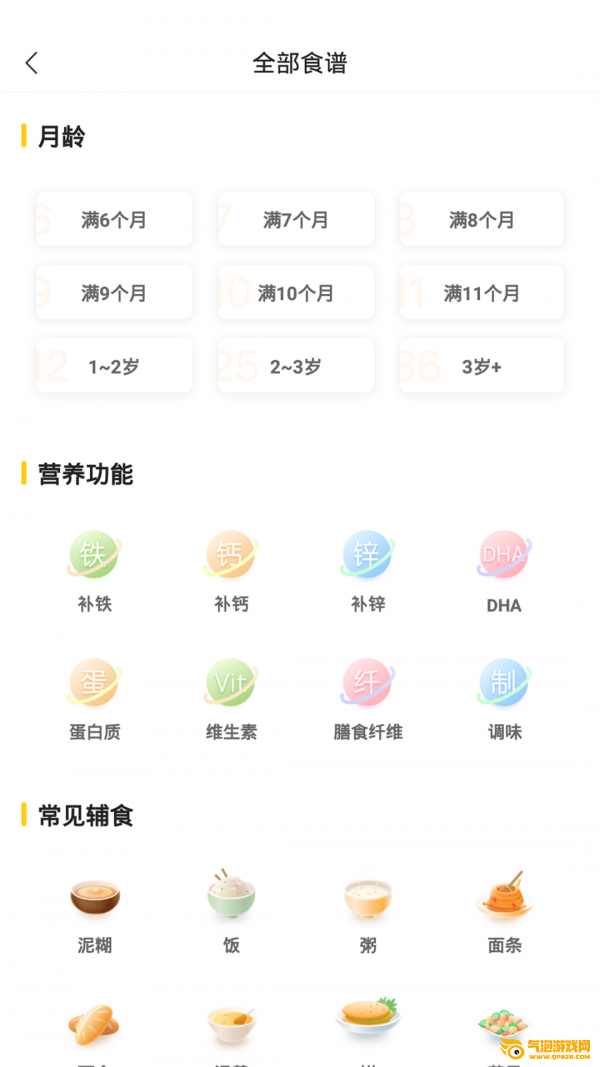The image size is (600, 1067).
Task: Select the 2~3岁 age range
Action: pos(296,366)
